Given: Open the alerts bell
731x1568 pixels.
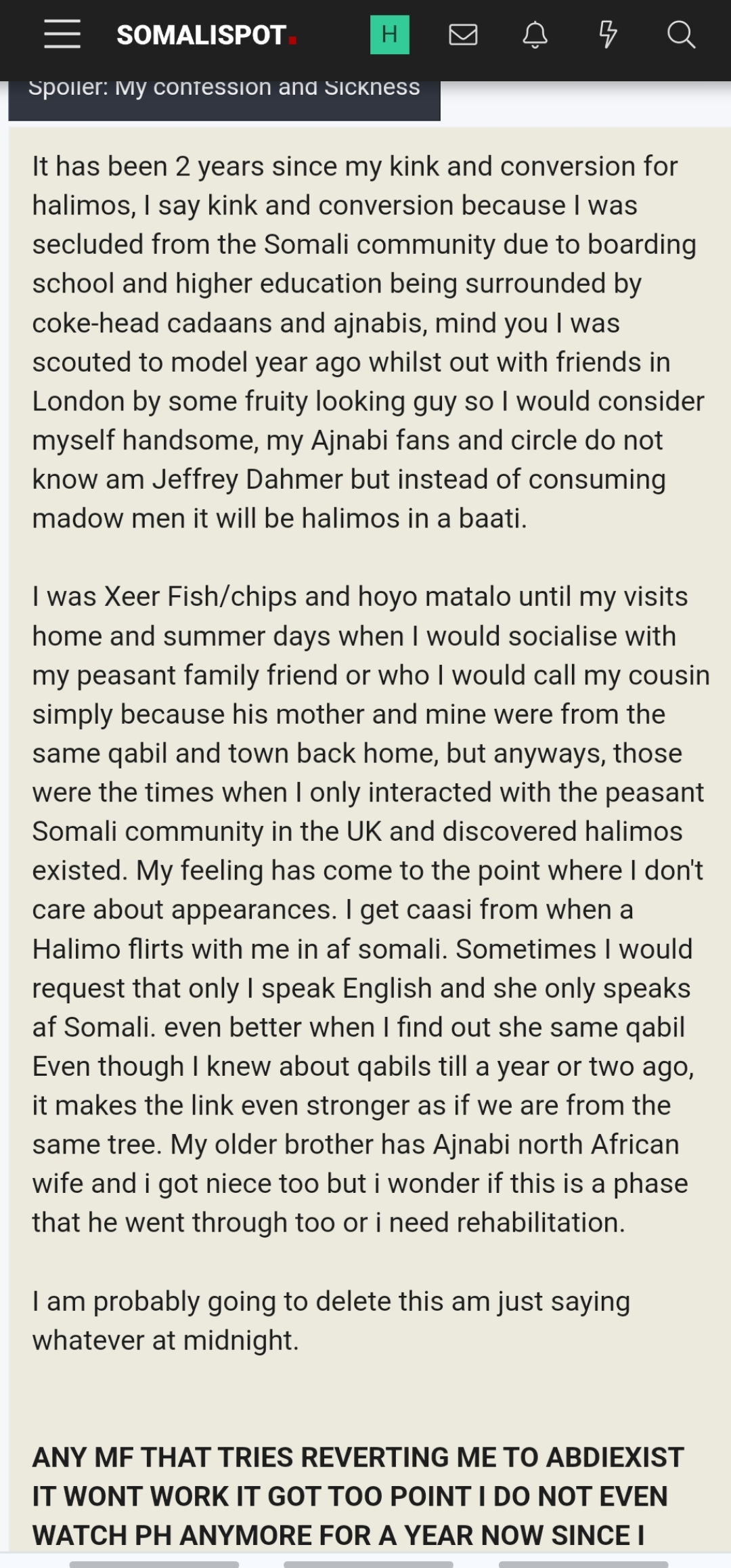Looking at the screenshot, I should pyautogui.click(x=535, y=34).
